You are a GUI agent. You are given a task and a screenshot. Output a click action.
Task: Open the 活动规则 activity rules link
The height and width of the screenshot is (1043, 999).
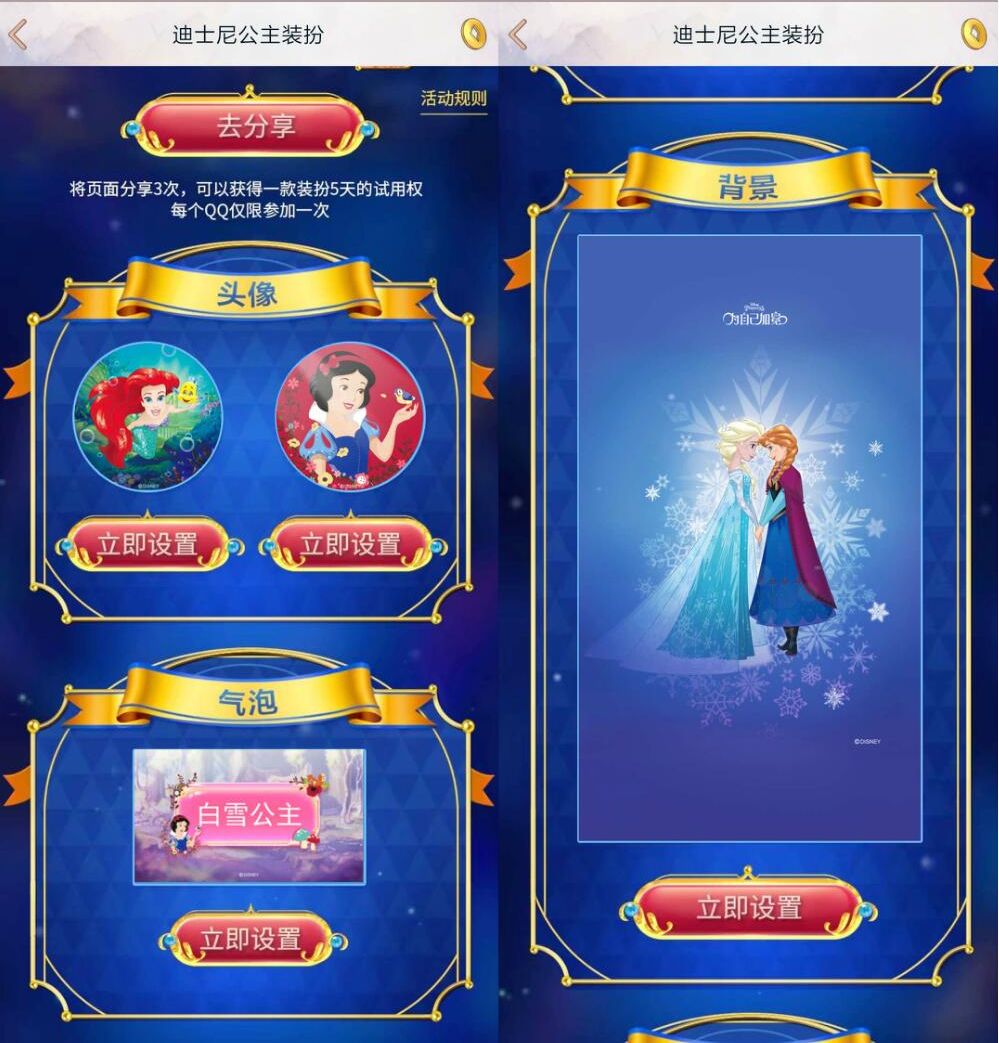(x=453, y=98)
